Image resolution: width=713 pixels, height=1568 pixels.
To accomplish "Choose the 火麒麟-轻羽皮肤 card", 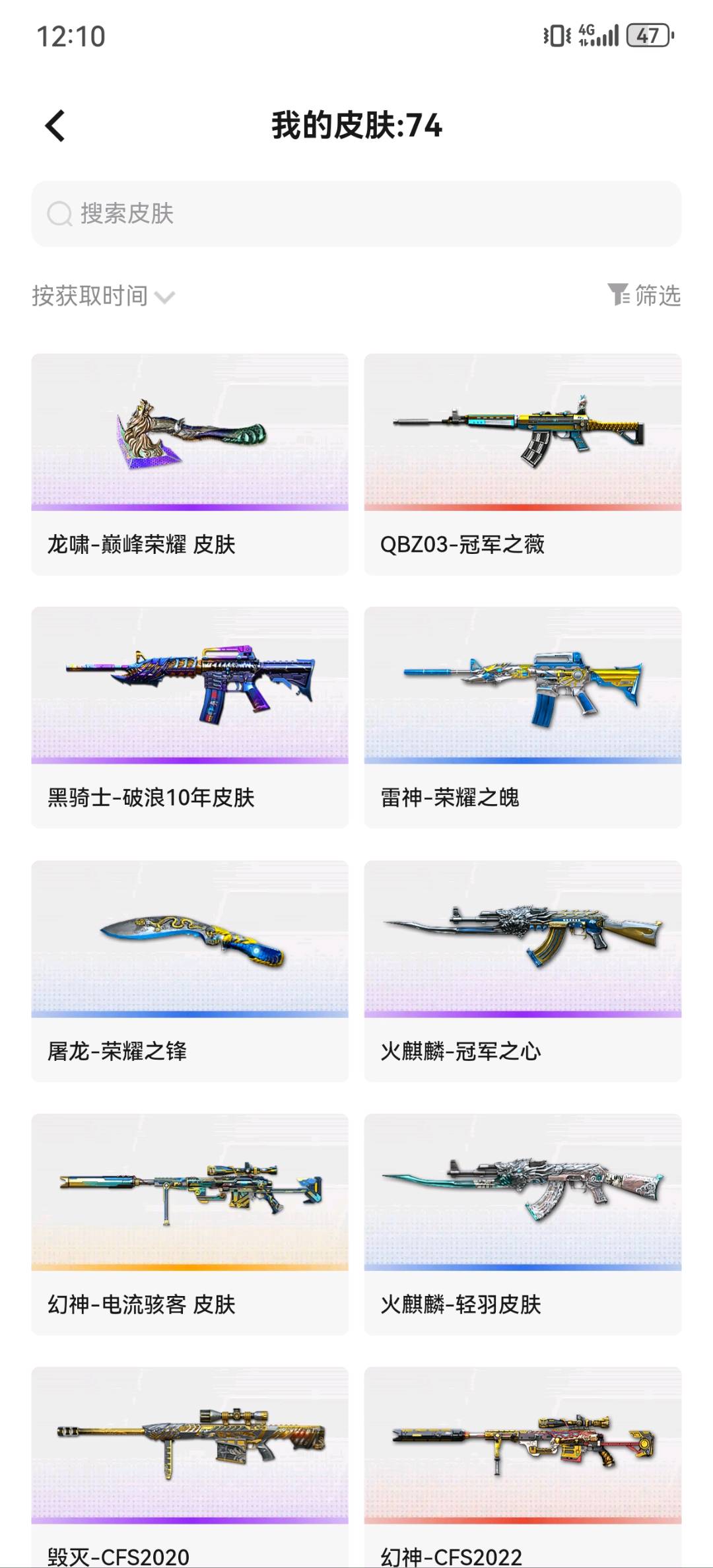I will point(522,1224).
